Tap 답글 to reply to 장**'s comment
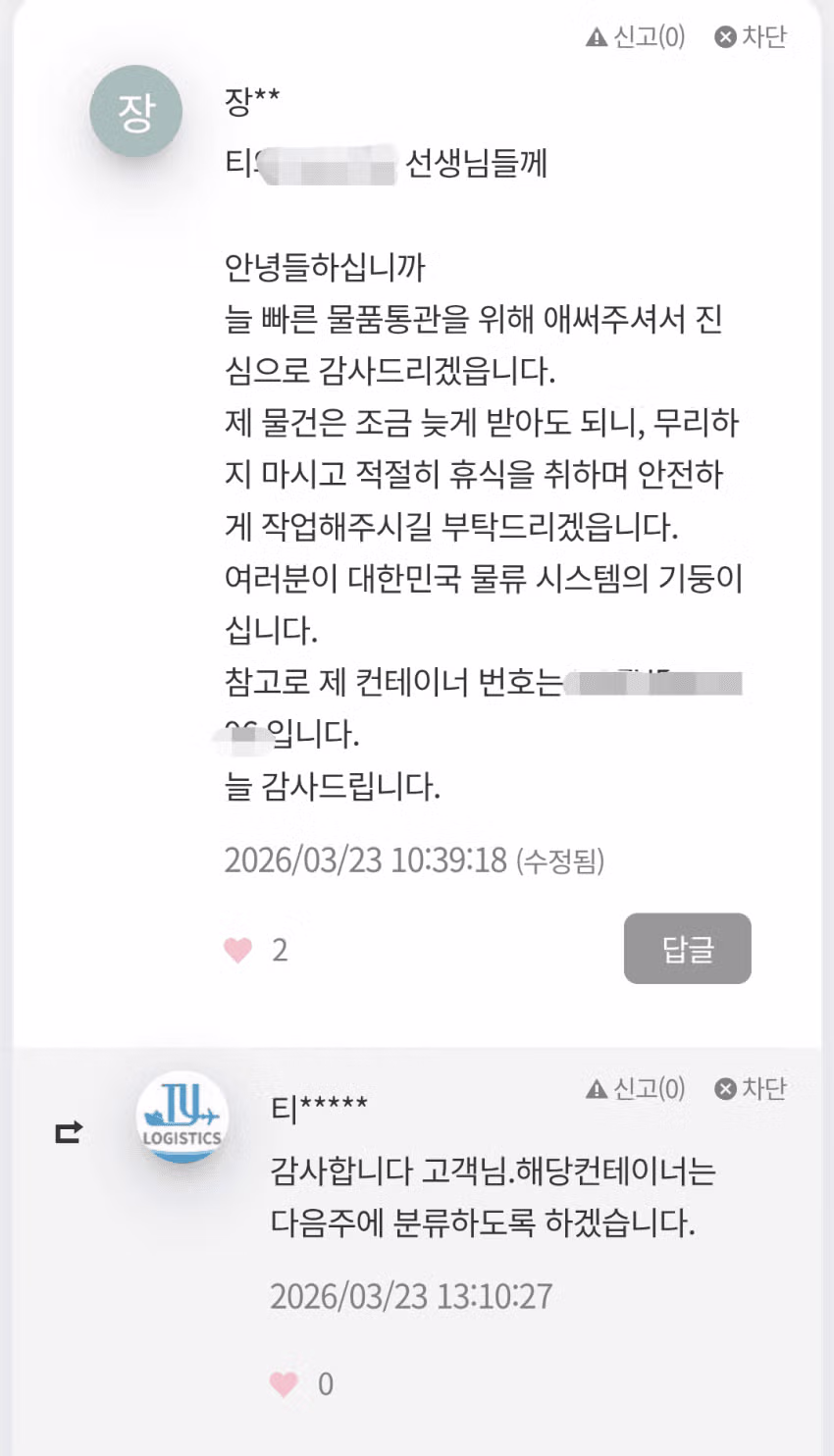834x1456 pixels. [x=687, y=949]
